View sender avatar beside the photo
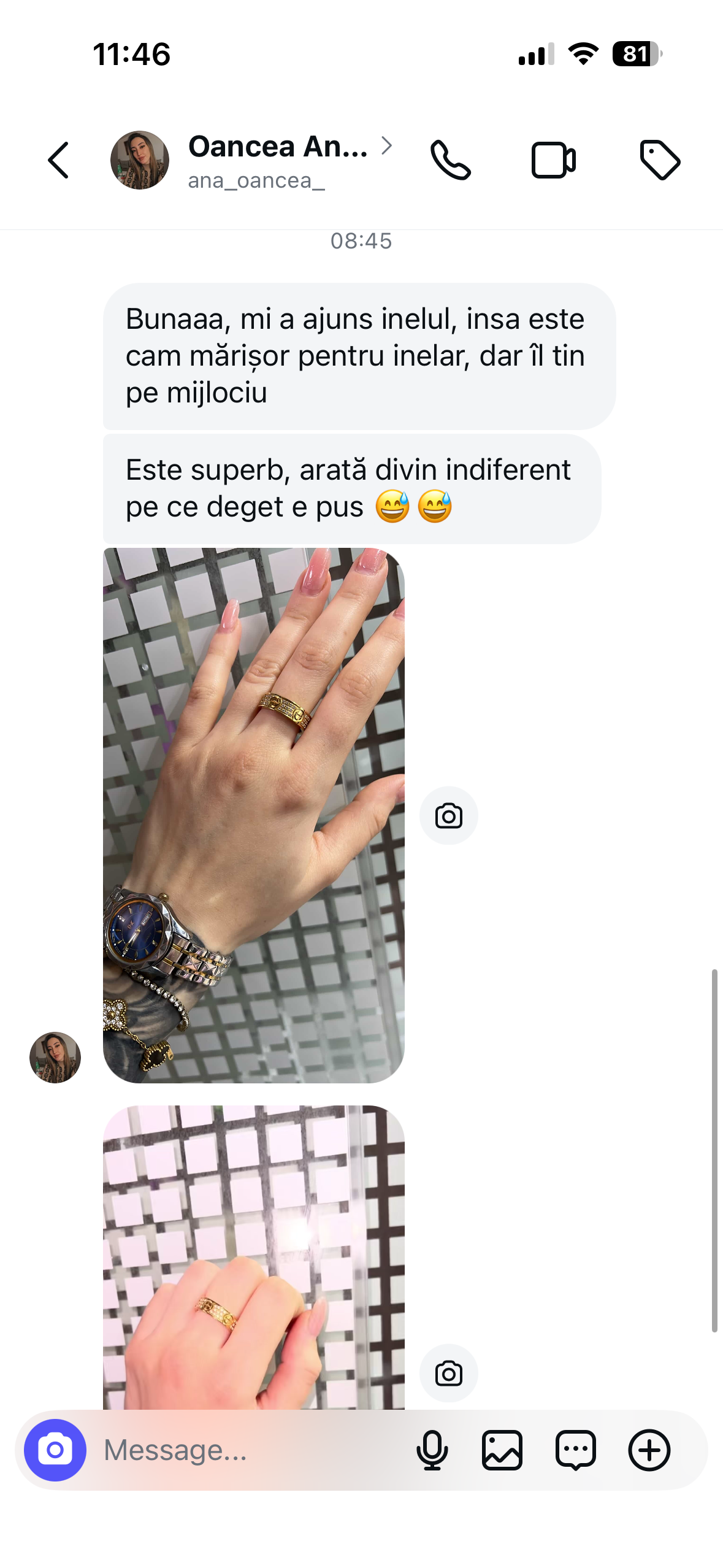The width and height of the screenshot is (723, 1568). (55, 1058)
